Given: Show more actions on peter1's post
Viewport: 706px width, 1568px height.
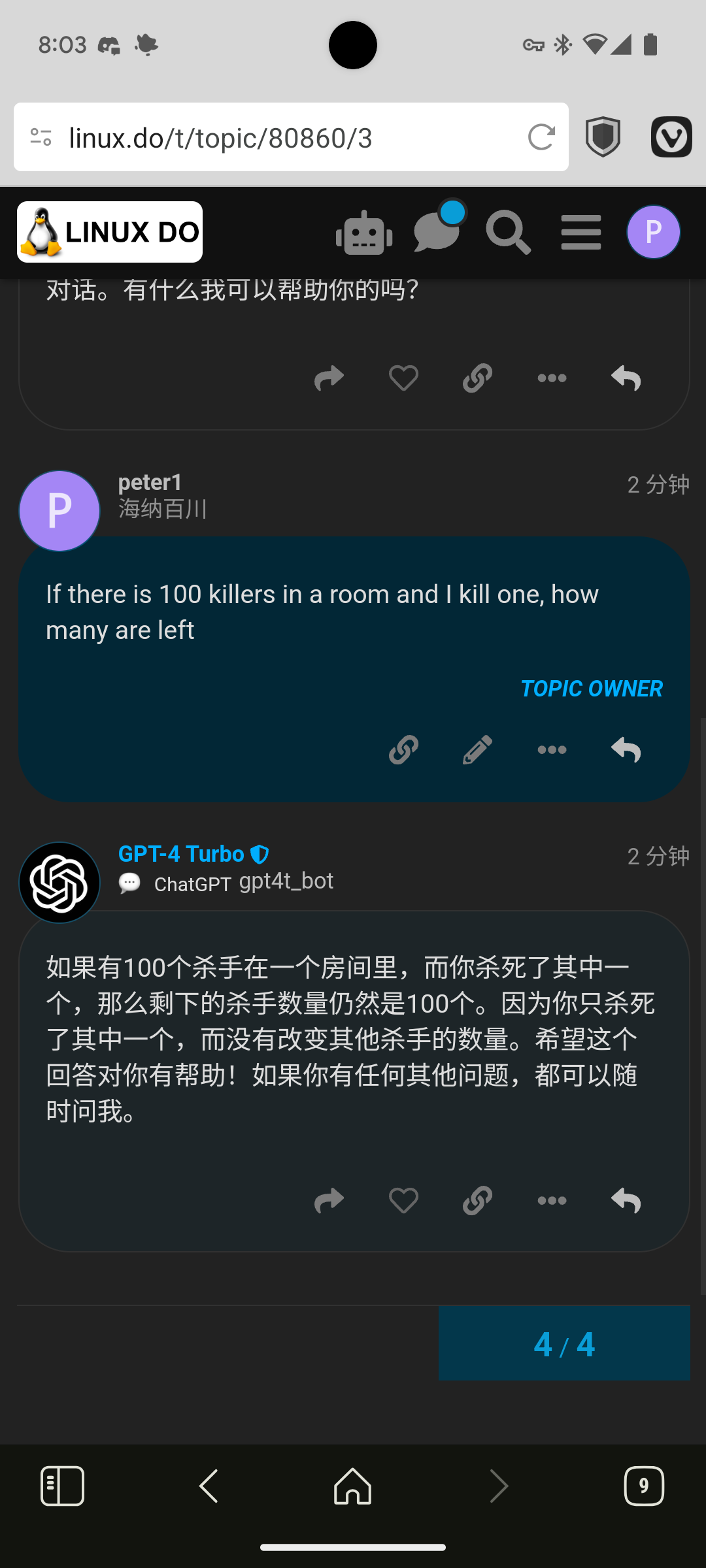Looking at the screenshot, I should (x=552, y=749).
